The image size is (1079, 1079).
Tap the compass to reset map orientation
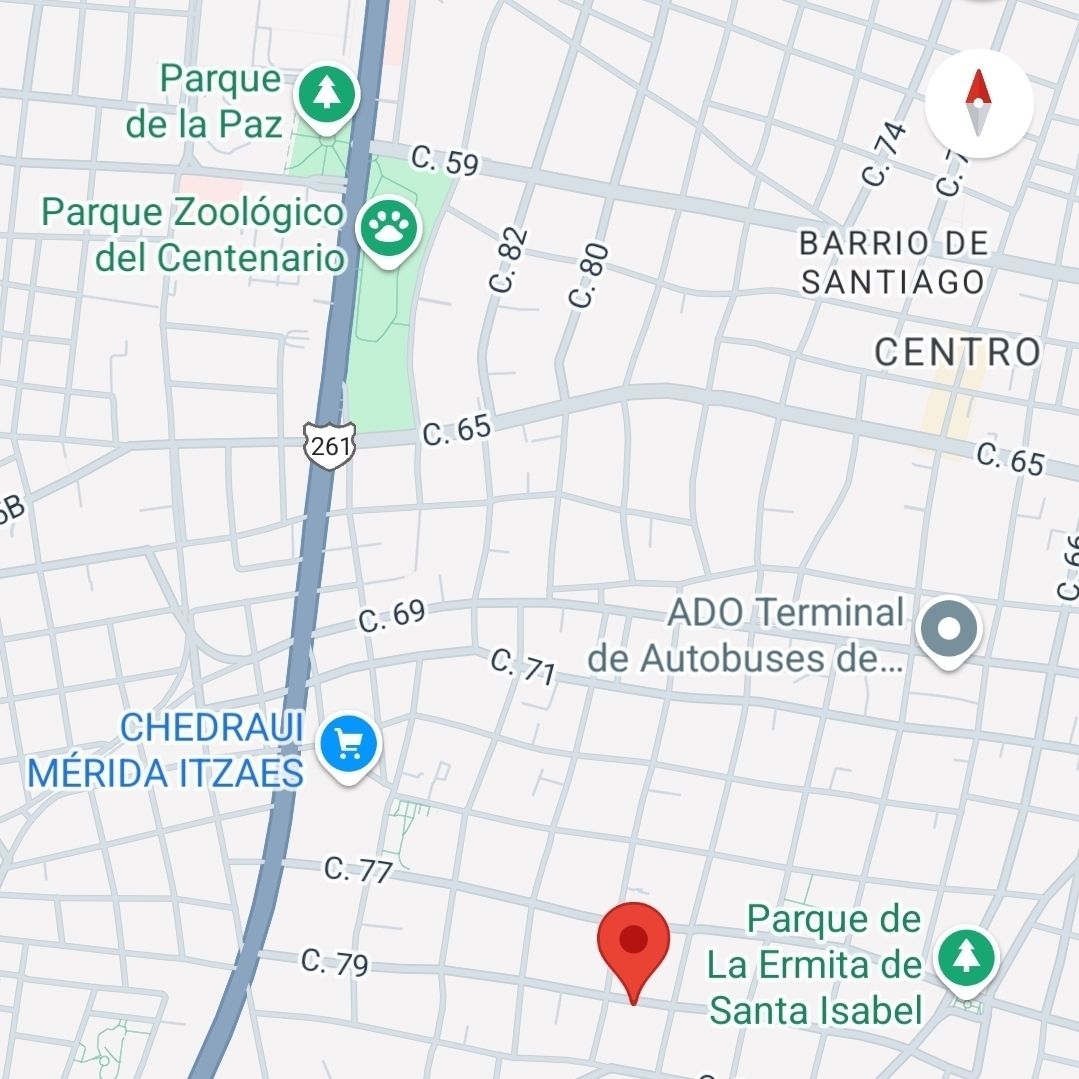[x=977, y=104]
